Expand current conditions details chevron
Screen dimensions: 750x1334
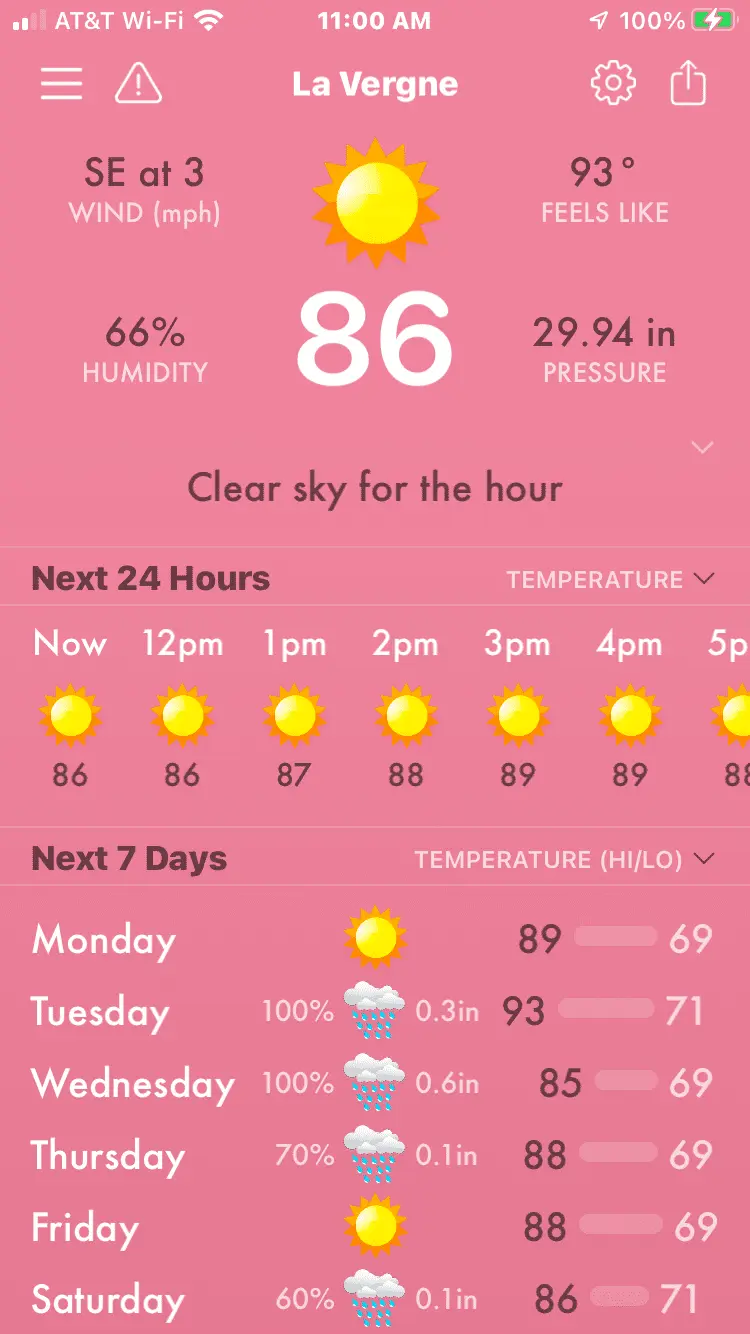[x=703, y=447]
